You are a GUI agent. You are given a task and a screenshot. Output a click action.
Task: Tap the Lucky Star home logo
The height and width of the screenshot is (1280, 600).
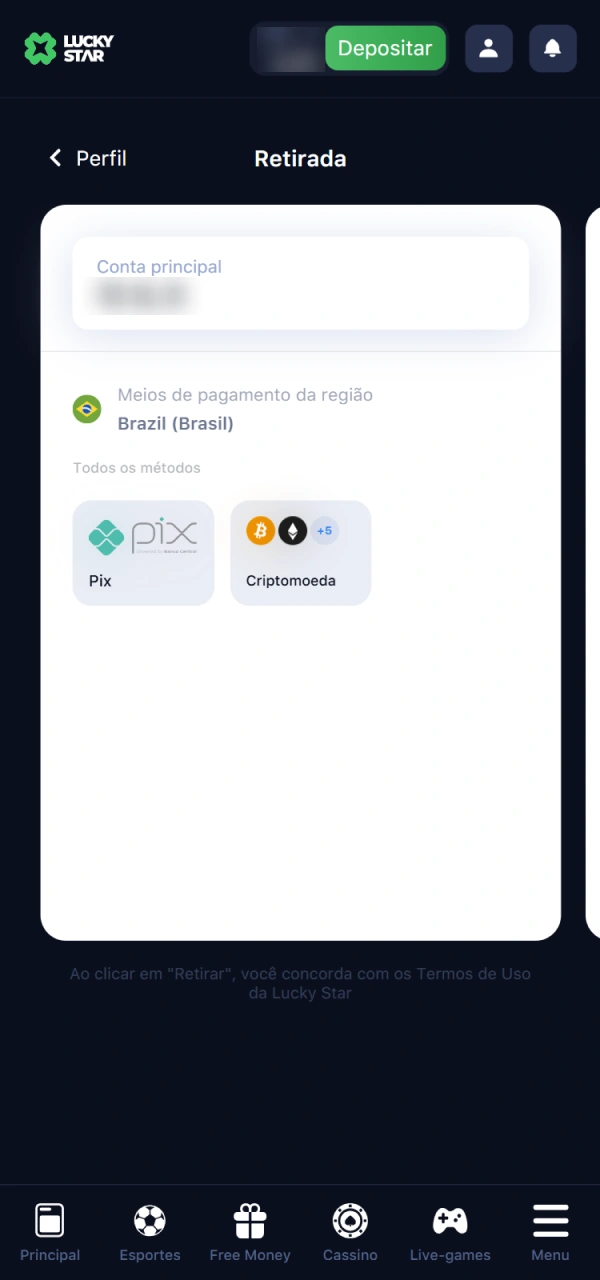tap(69, 48)
